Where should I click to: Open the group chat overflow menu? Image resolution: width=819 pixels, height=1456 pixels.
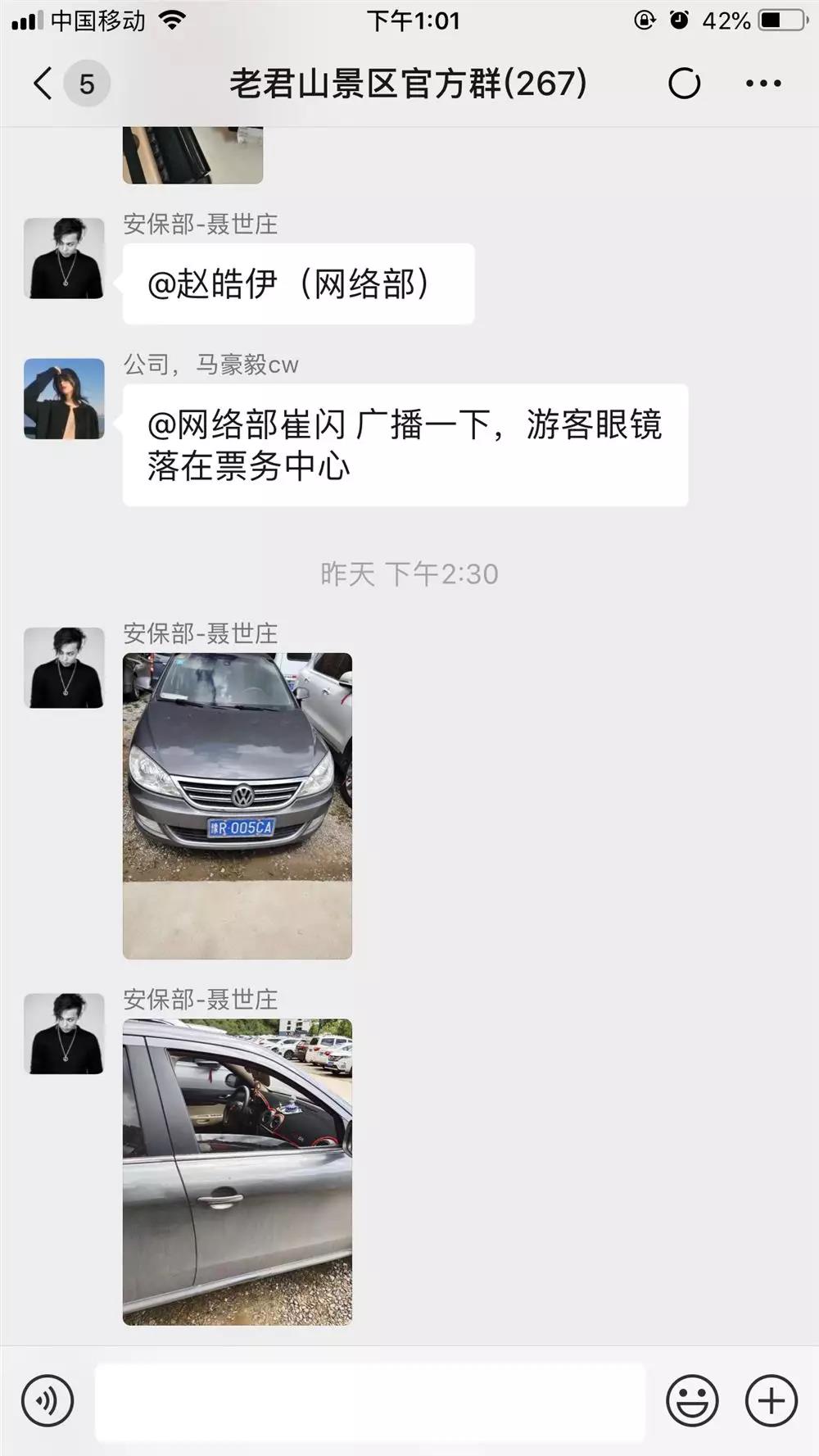pyautogui.click(x=762, y=84)
